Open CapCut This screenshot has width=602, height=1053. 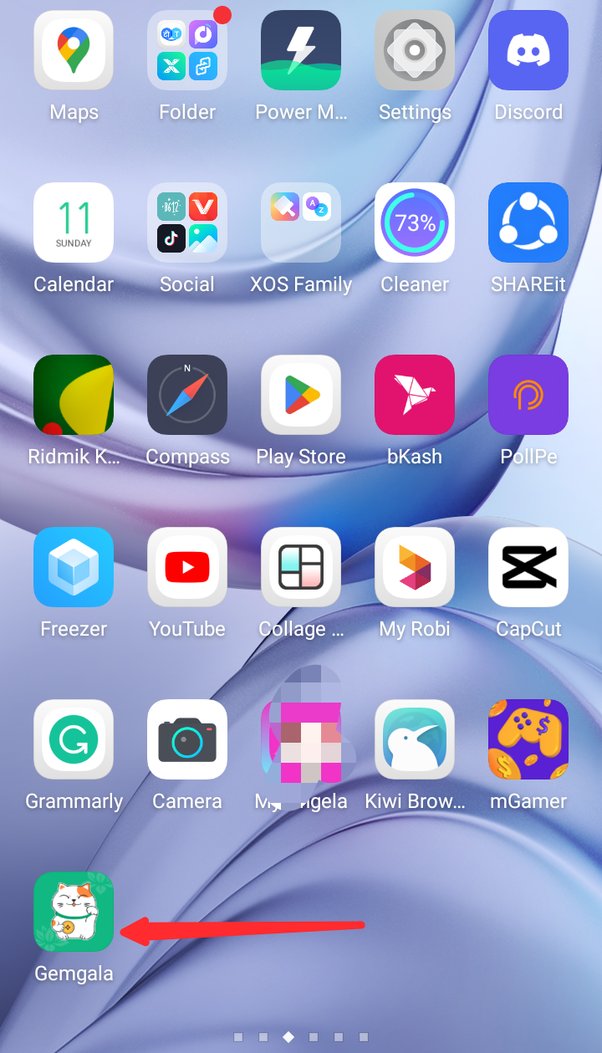(528, 567)
